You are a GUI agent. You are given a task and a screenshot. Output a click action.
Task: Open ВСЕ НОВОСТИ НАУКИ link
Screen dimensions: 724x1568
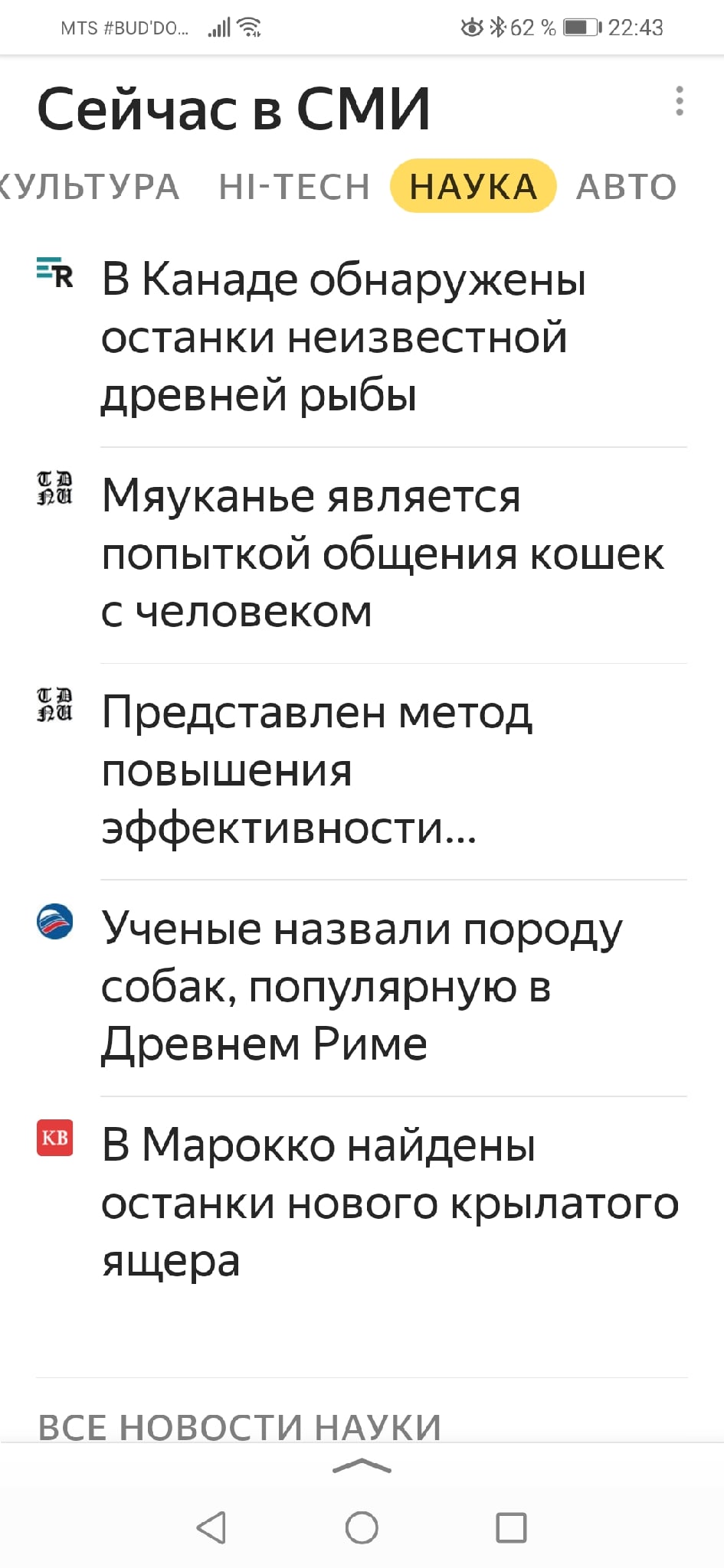pos(240,1426)
